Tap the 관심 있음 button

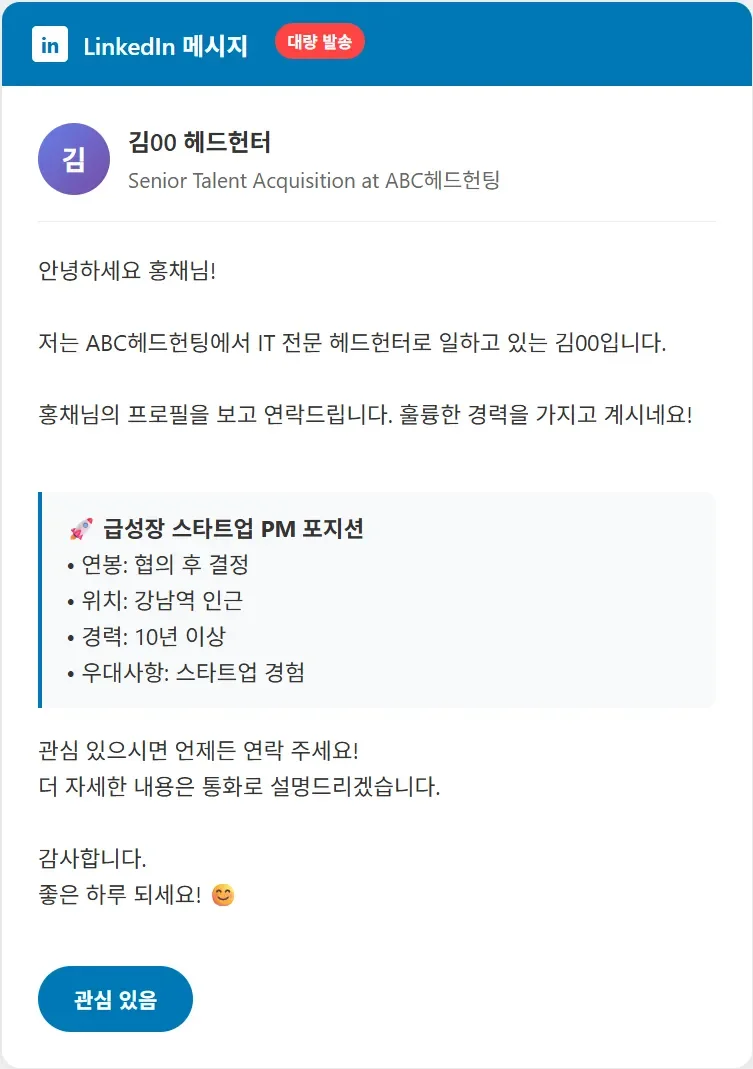point(115,999)
